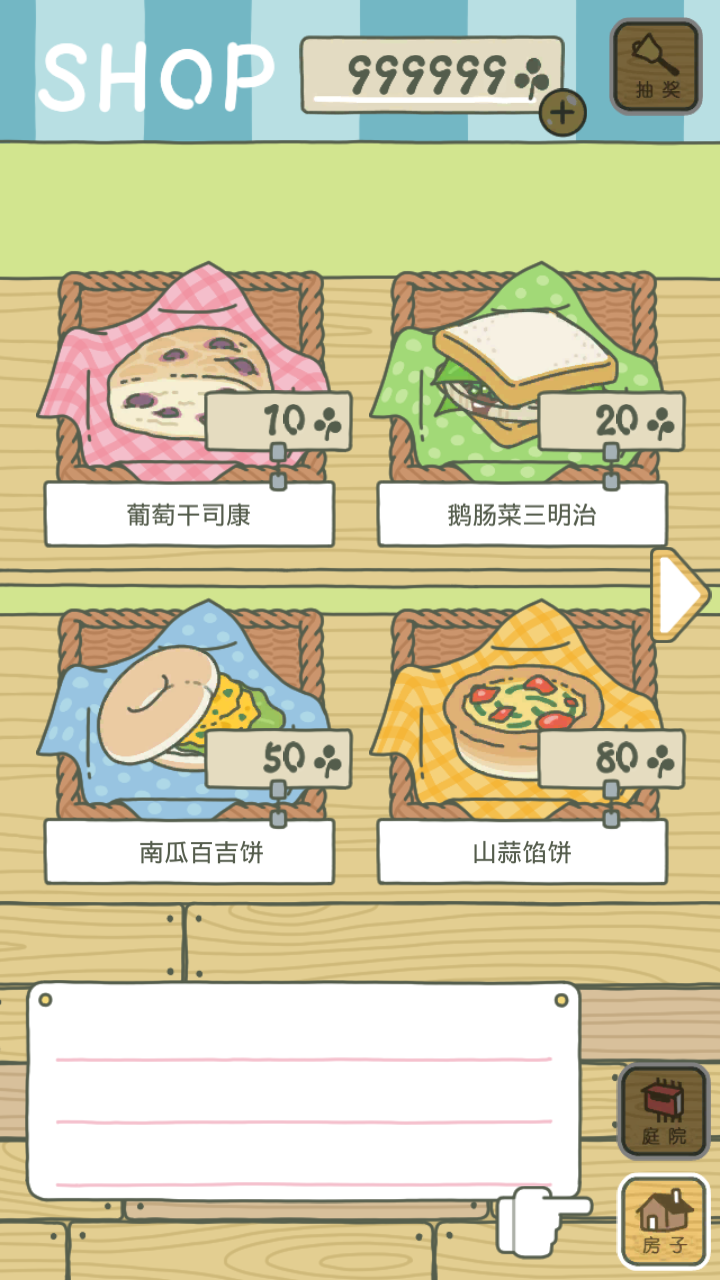Go to next shop page arrow
The height and width of the screenshot is (1280, 720).
[x=680, y=594]
